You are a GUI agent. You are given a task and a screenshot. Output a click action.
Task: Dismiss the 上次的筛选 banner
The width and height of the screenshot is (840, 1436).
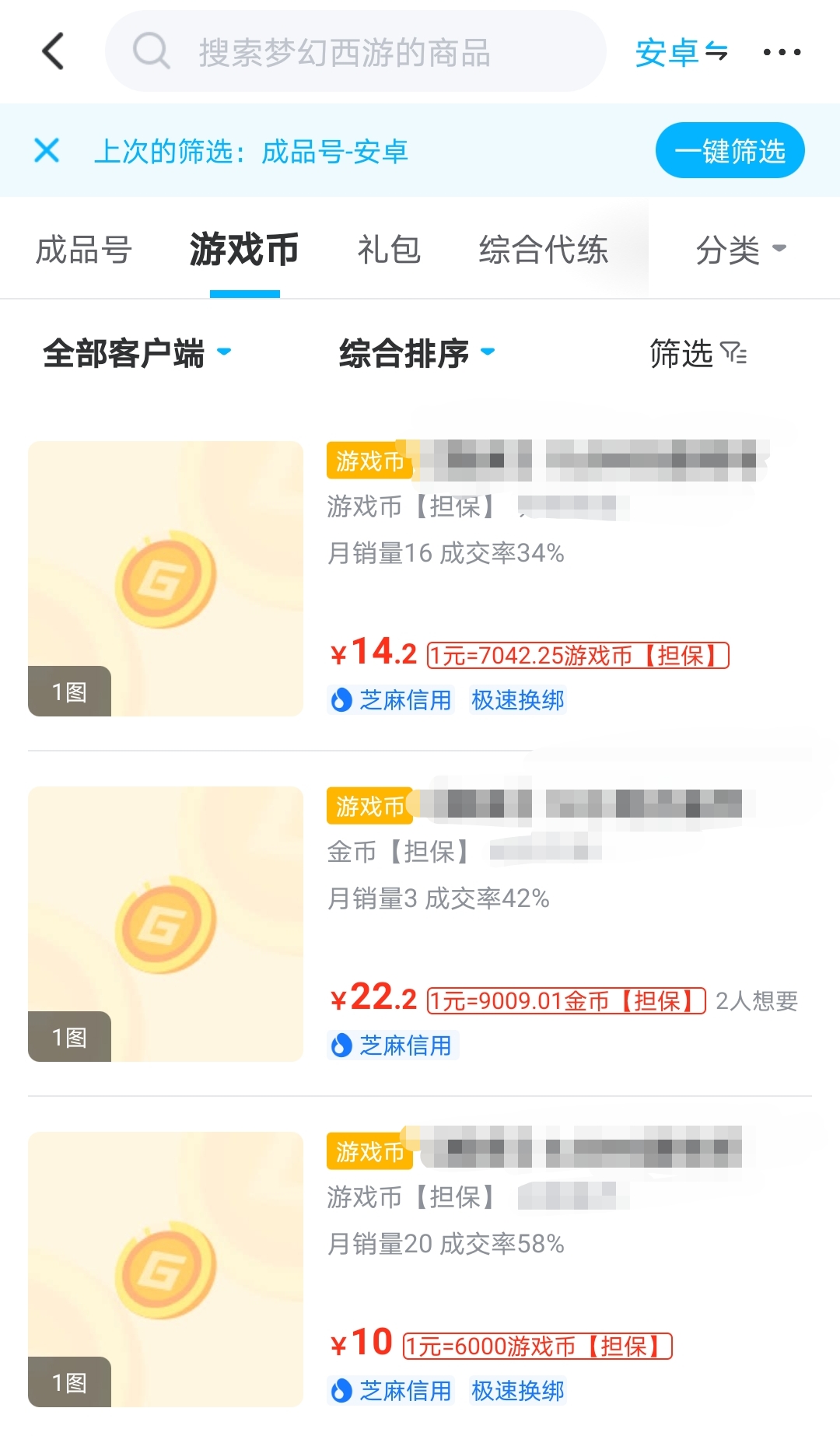[47, 150]
